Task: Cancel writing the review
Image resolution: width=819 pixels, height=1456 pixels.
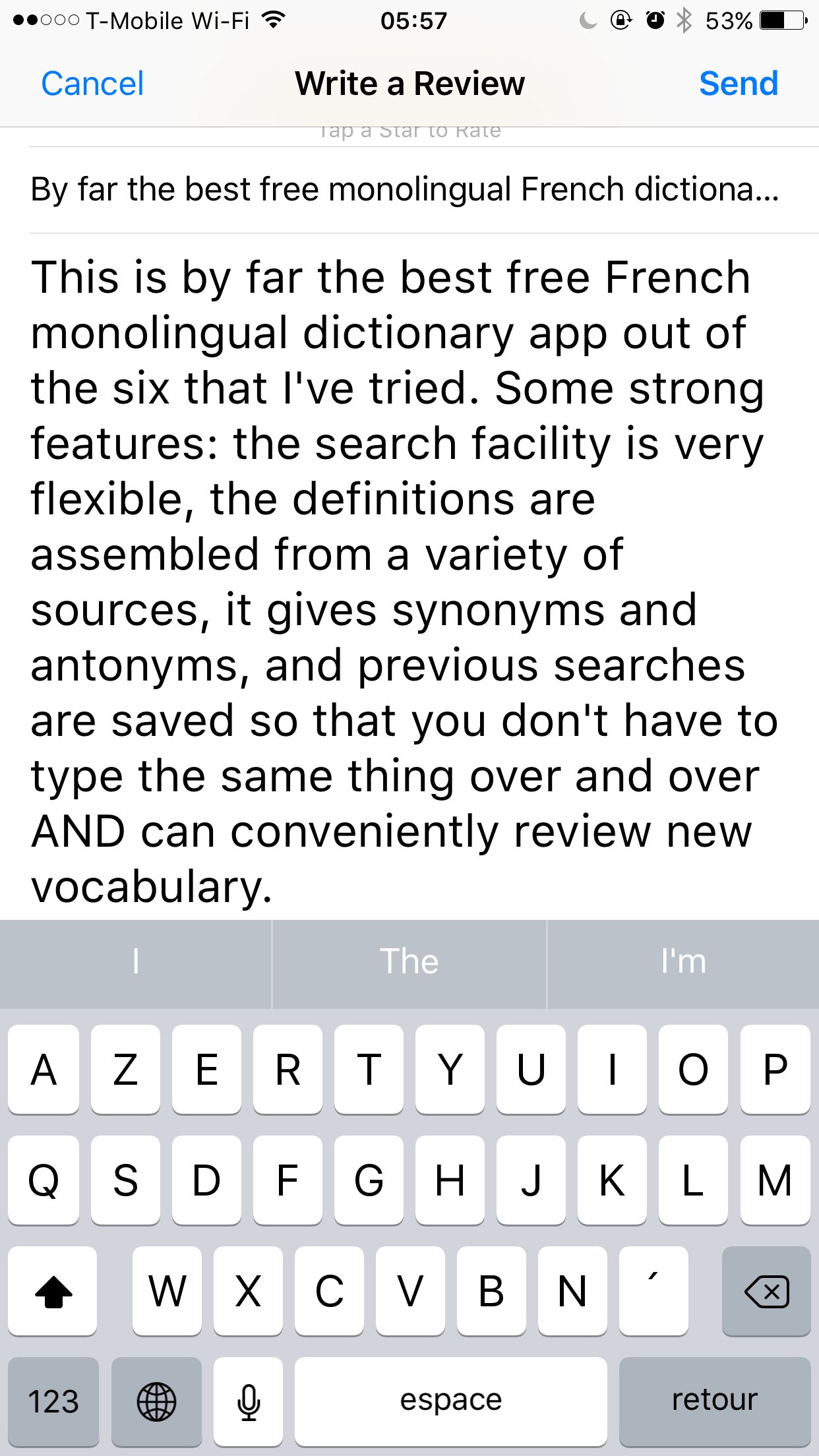Action: pyautogui.click(x=92, y=84)
